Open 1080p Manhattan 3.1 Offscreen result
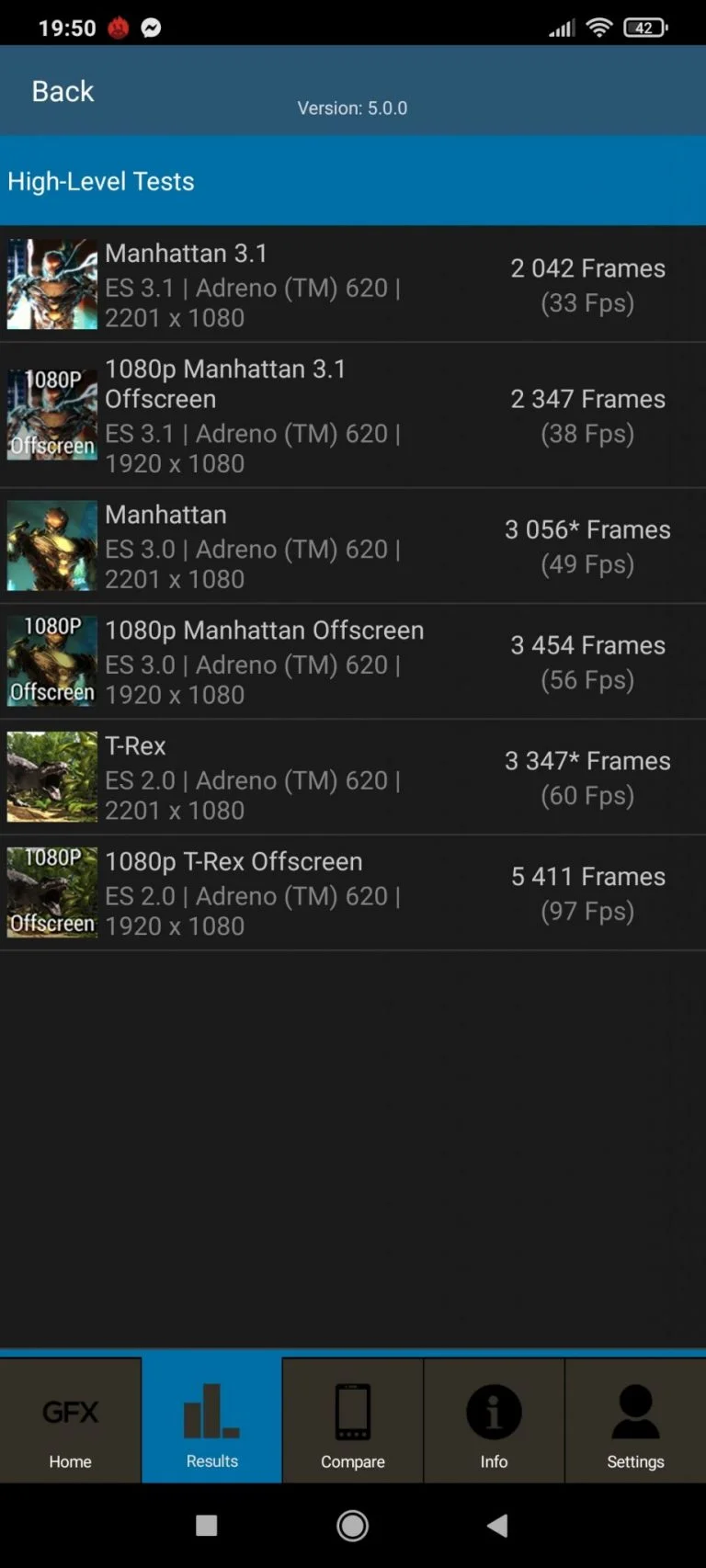Image resolution: width=706 pixels, height=1568 pixels. (x=353, y=415)
